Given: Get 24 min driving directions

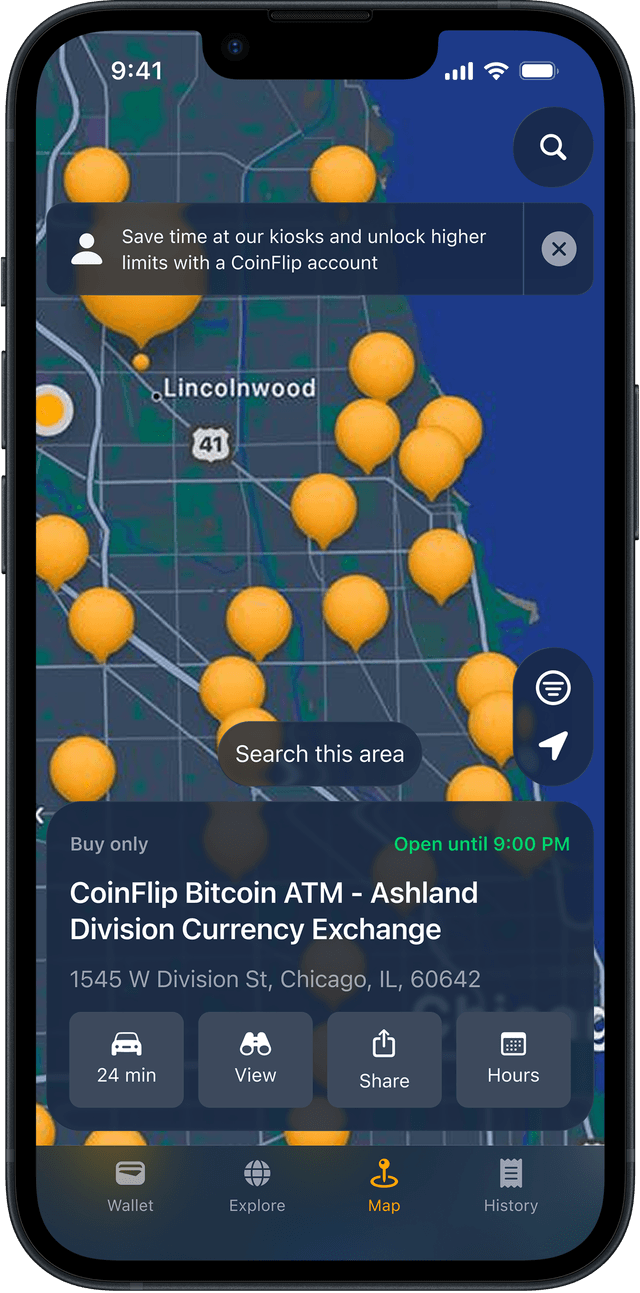Looking at the screenshot, I should (126, 1059).
